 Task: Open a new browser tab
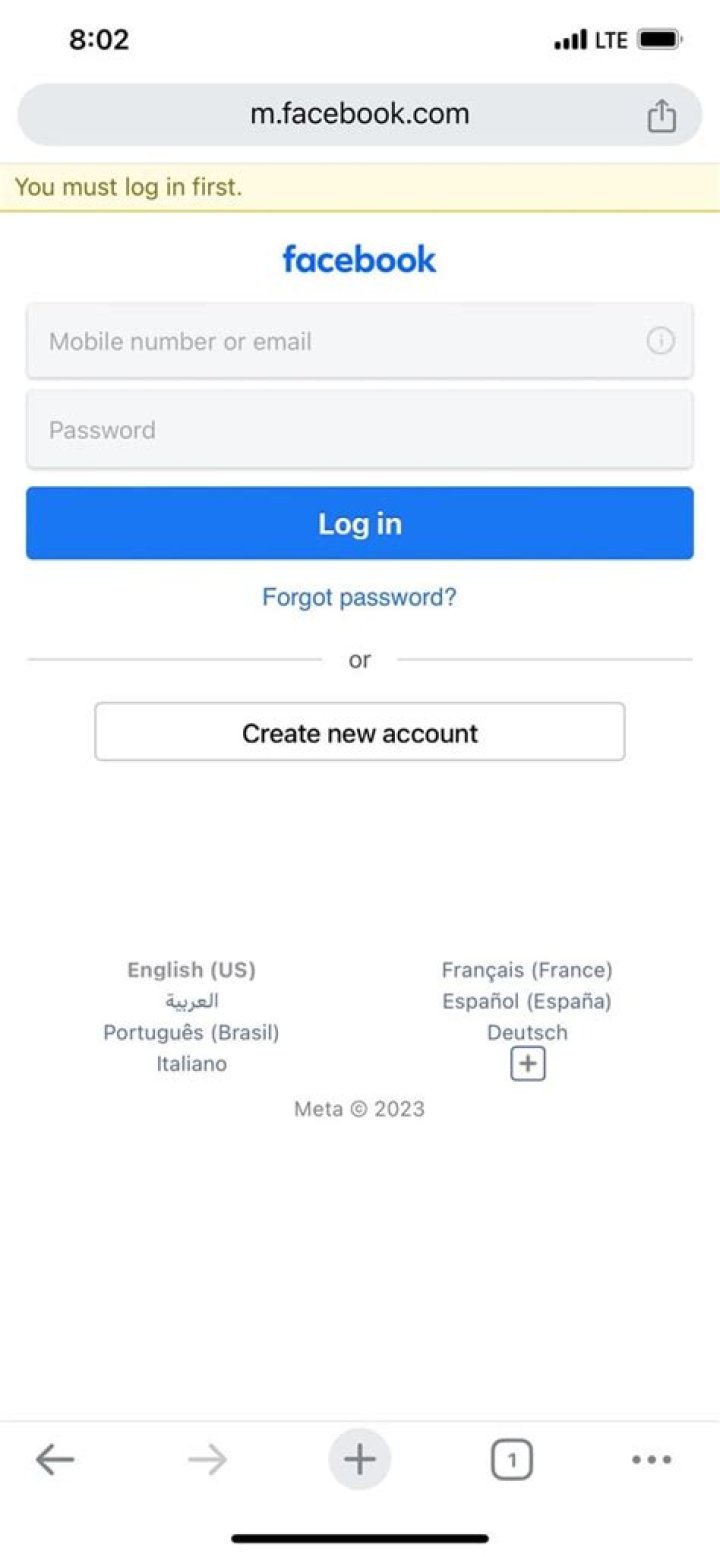coord(359,1461)
